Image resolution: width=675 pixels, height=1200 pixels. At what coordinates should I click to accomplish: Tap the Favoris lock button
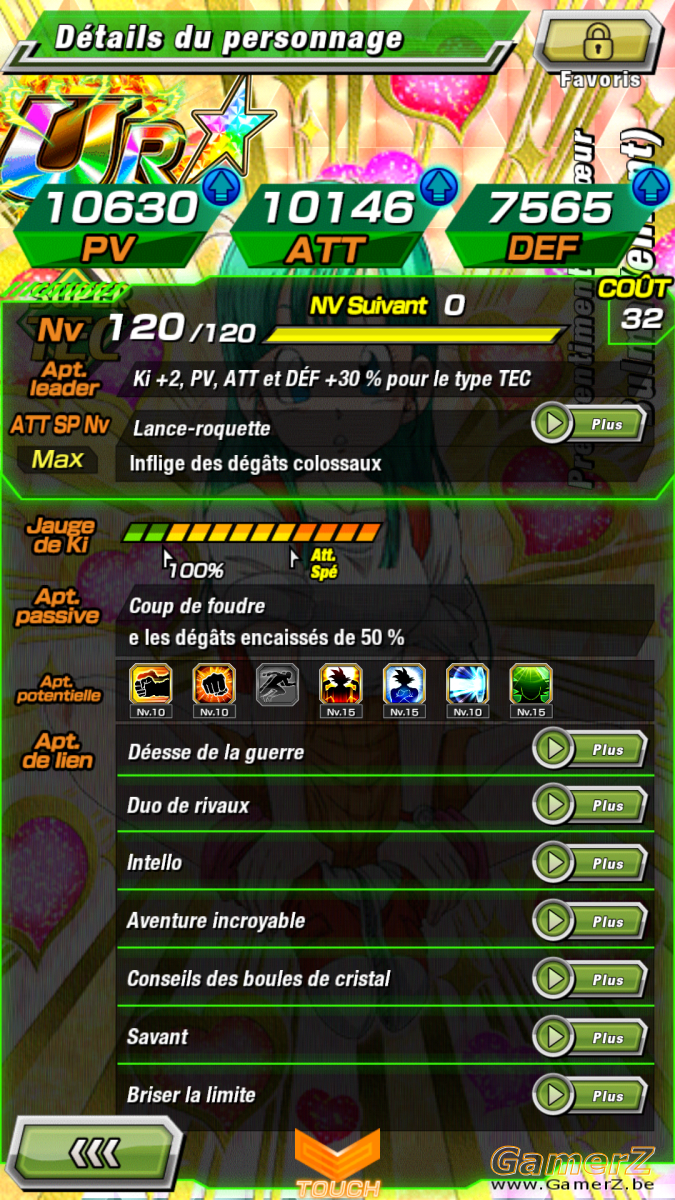pos(598,42)
